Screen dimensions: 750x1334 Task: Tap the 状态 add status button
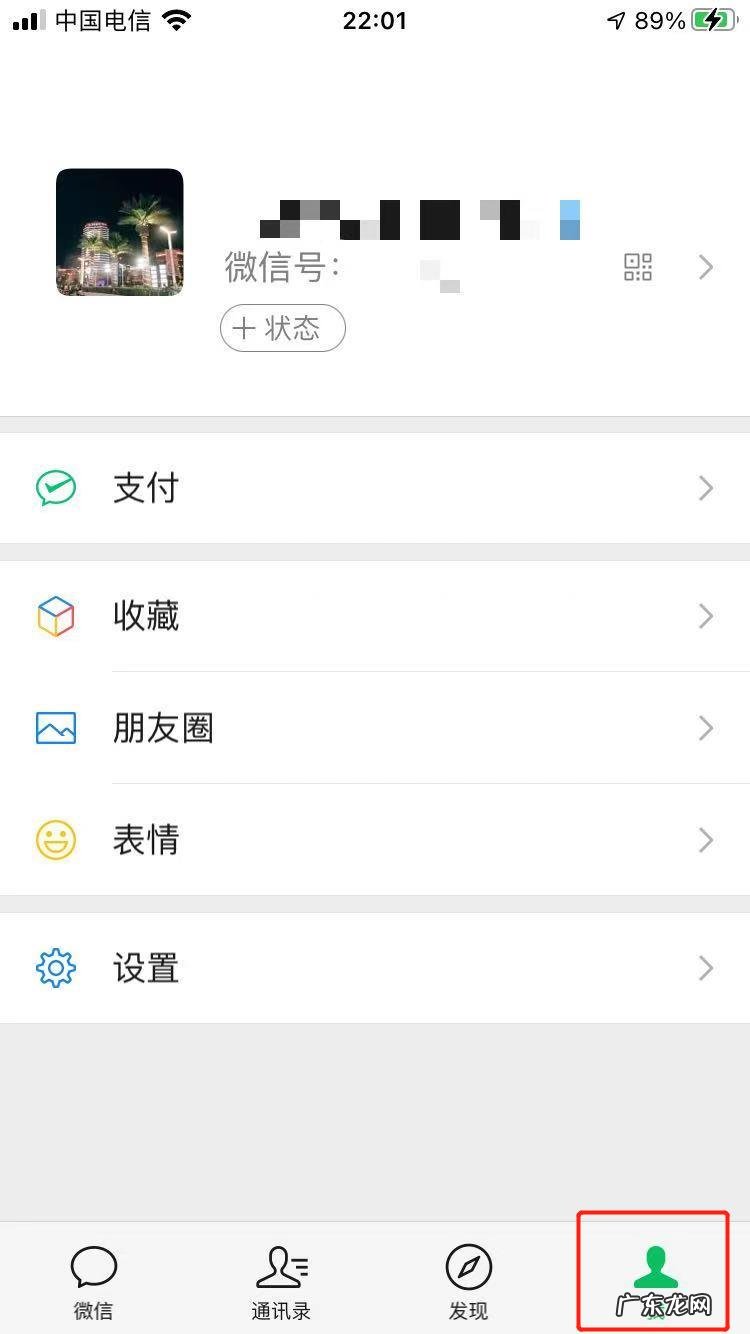(282, 328)
